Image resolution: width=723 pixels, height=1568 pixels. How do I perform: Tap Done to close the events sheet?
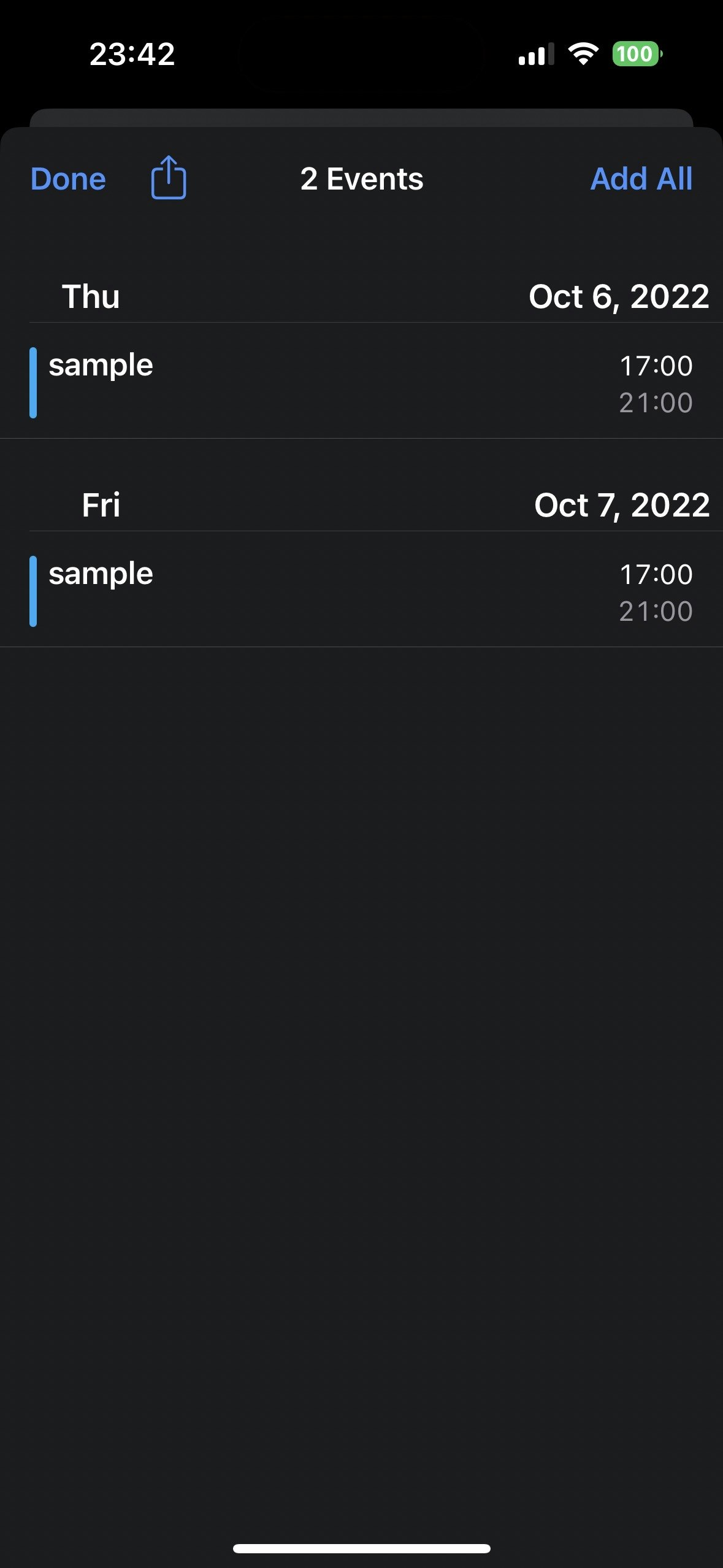point(68,179)
